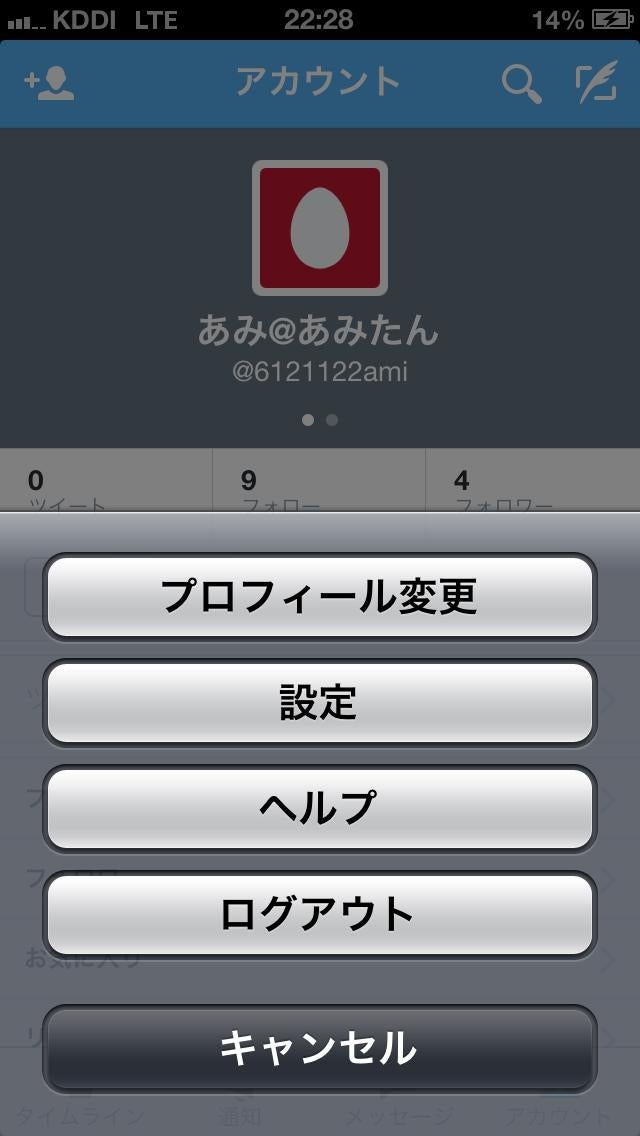Open 設定 from the action sheet
The height and width of the screenshot is (1136, 640).
pos(319,702)
